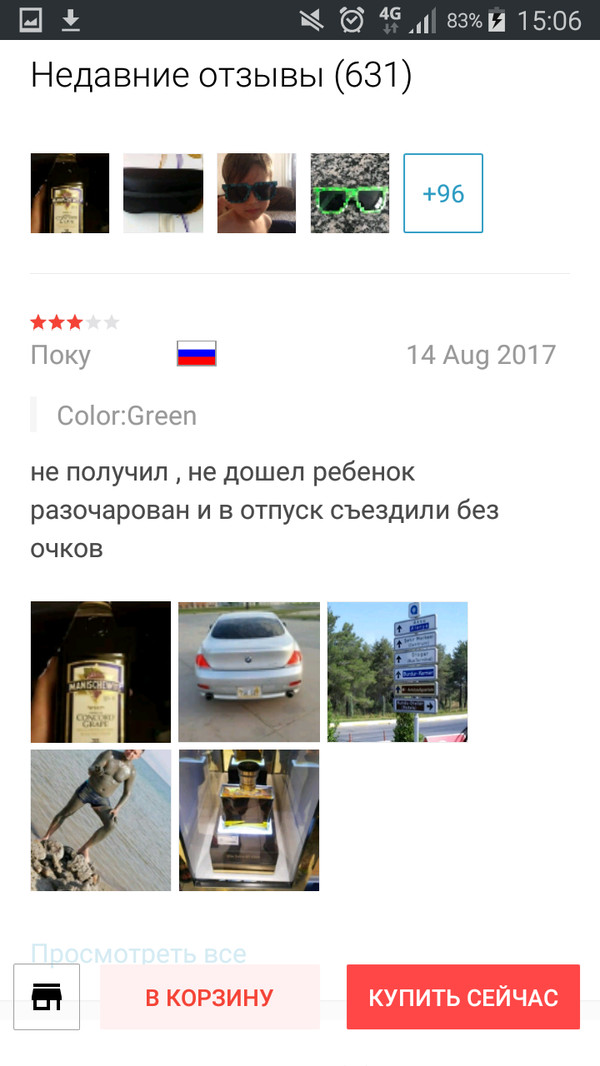
Task: Open the green sunglasses photo
Action: click(349, 193)
